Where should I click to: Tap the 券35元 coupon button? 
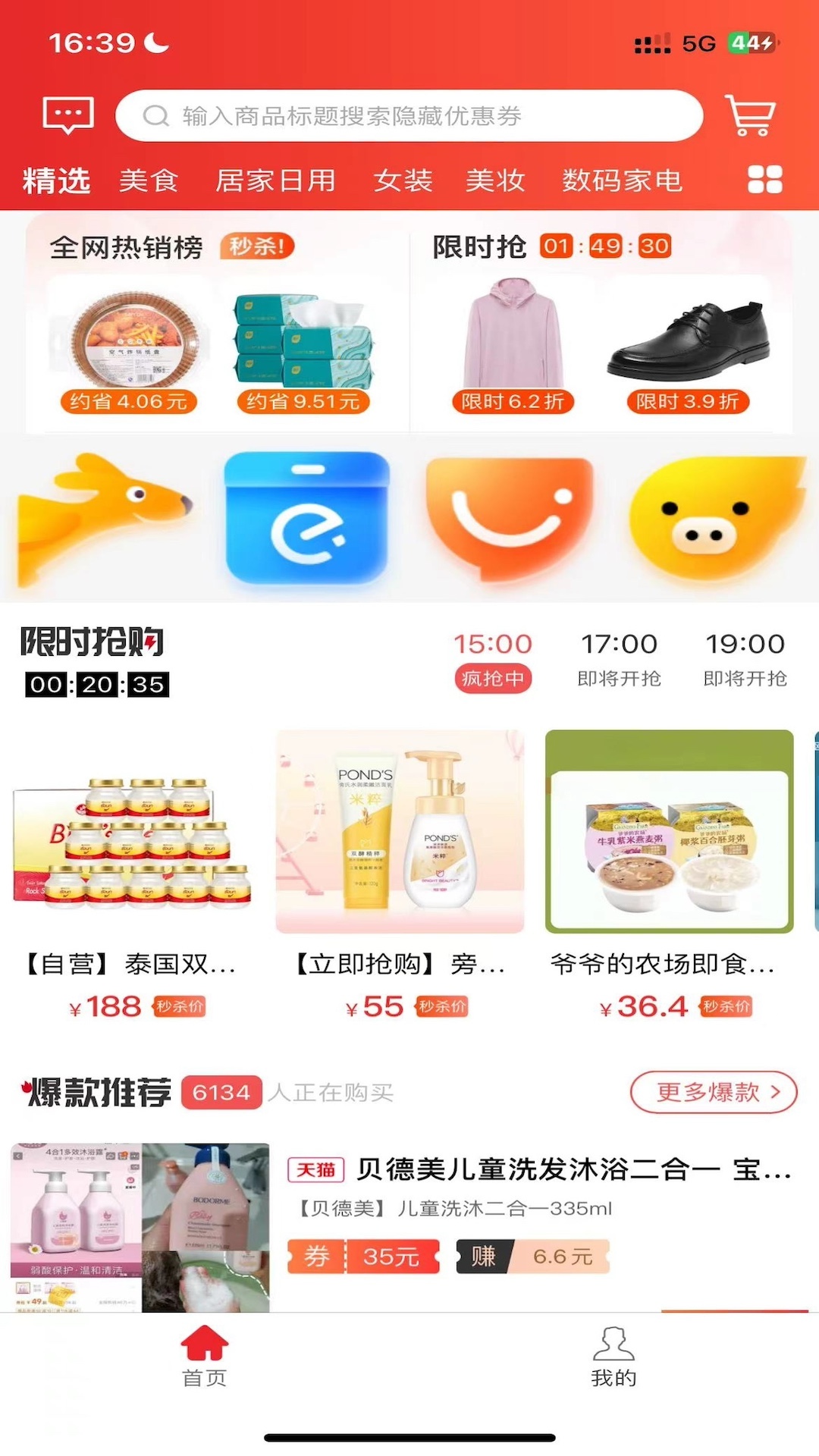pyautogui.click(x=362, y=1257)
